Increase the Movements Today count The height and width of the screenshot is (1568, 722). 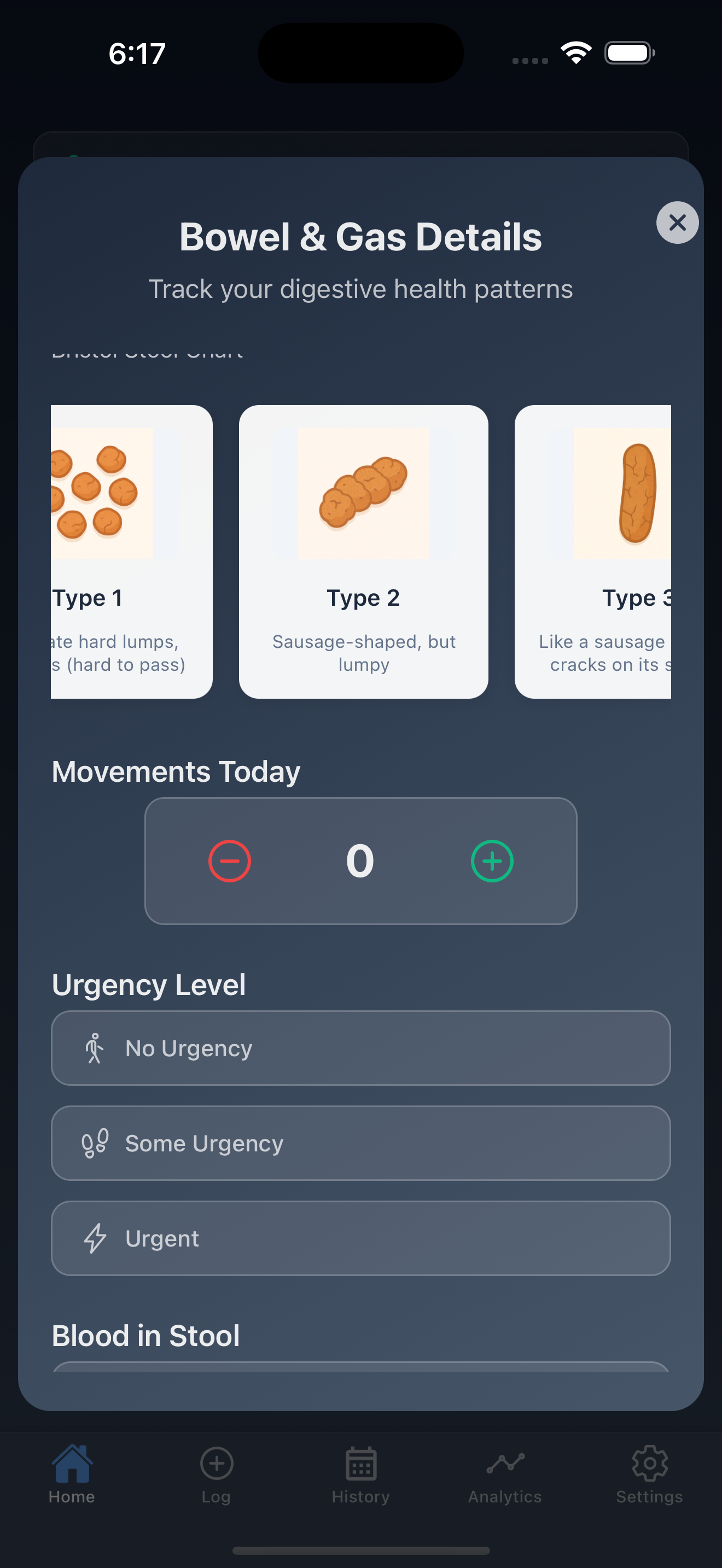(492, 861)
